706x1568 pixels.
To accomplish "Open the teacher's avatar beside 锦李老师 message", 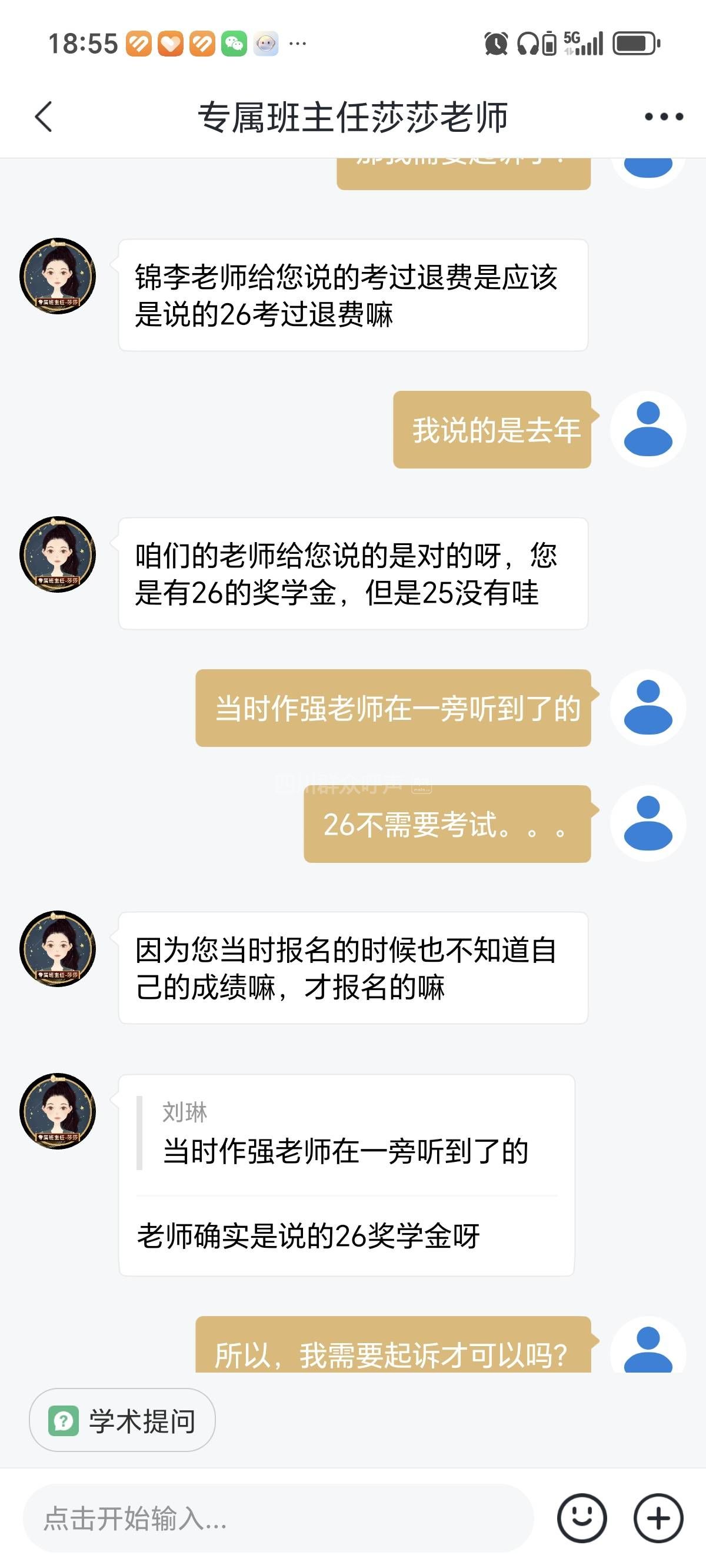I will [x=58, y=275].
